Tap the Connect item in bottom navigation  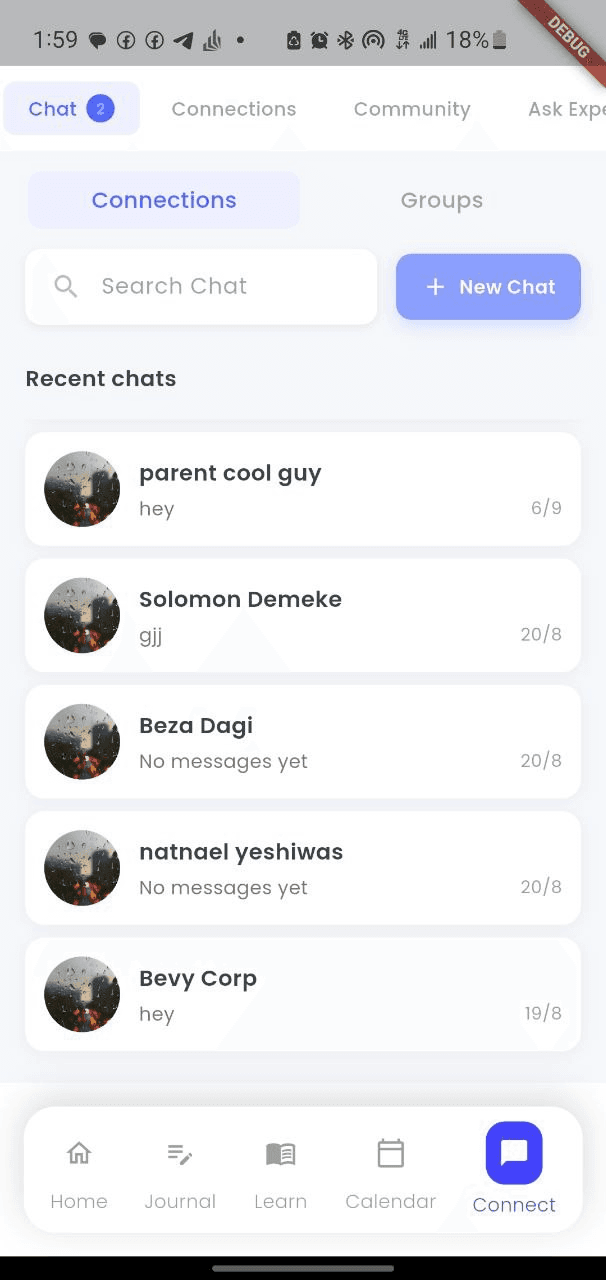pos(514,1169)
